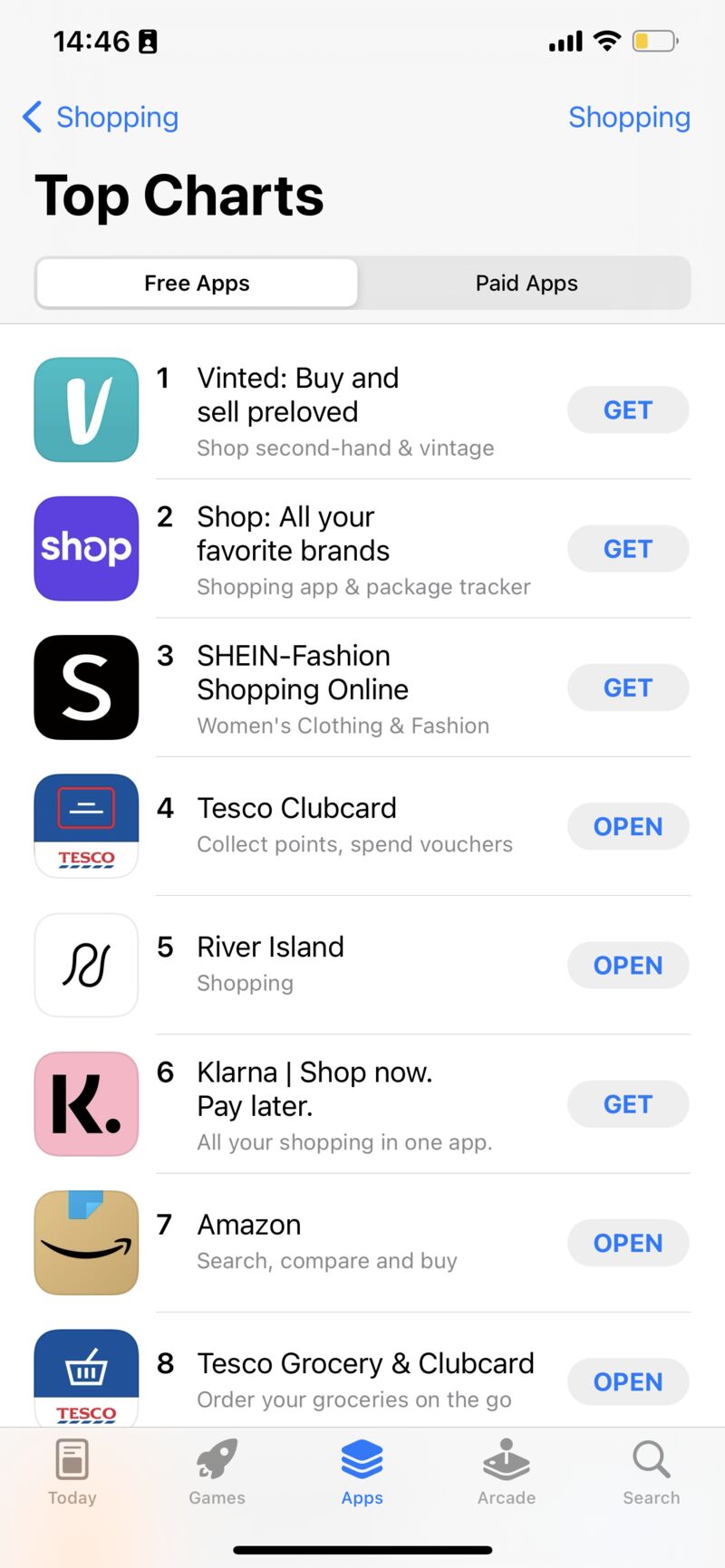This screenshot has height=1568, width=725.
Task: Switch to the Today tab
Action: click(x=72, y=1471)
